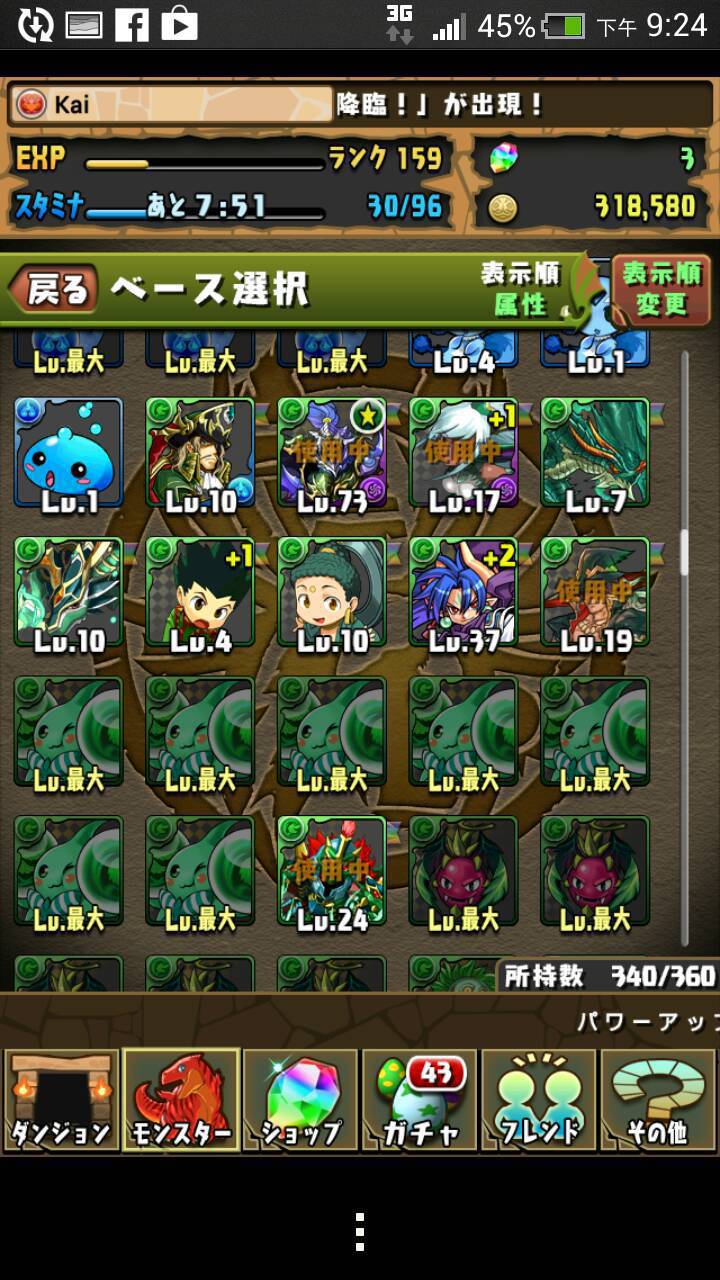Viewport: 720px width, 1280px height.
Task: Select the spiky-haired boy Lv.4 monster
Action: (x=201, y=593)
